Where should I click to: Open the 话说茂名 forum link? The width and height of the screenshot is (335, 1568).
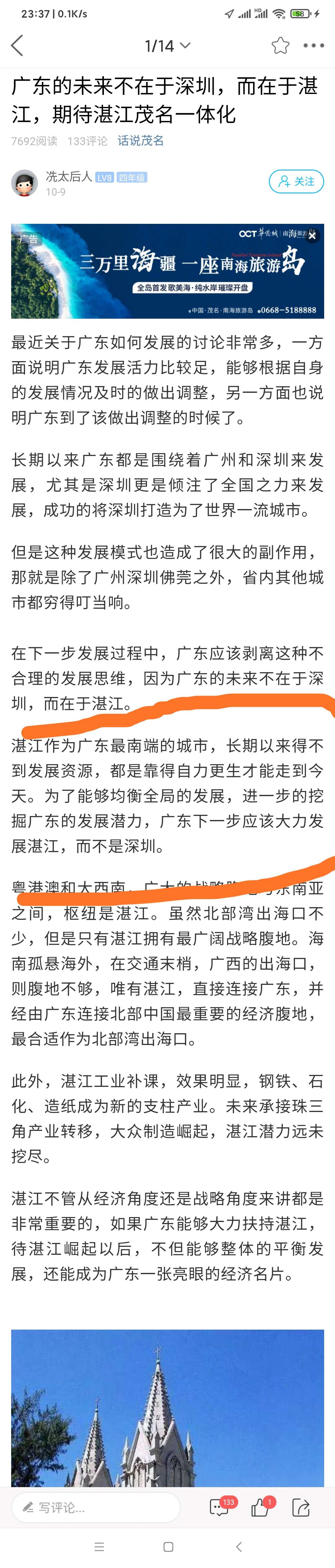[x=141, y=141]
